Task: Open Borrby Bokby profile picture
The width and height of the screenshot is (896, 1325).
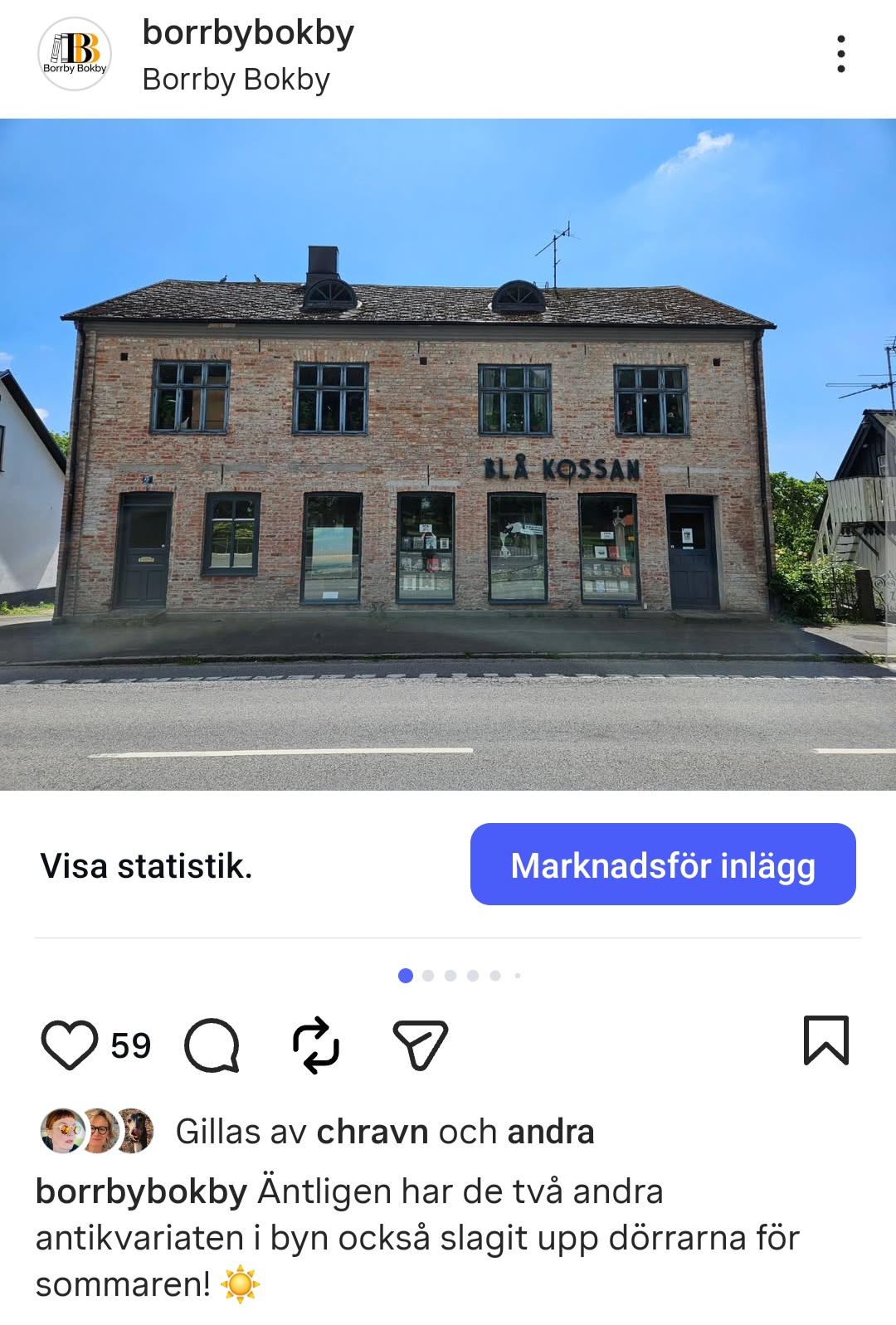Action: tap(75, 54)
